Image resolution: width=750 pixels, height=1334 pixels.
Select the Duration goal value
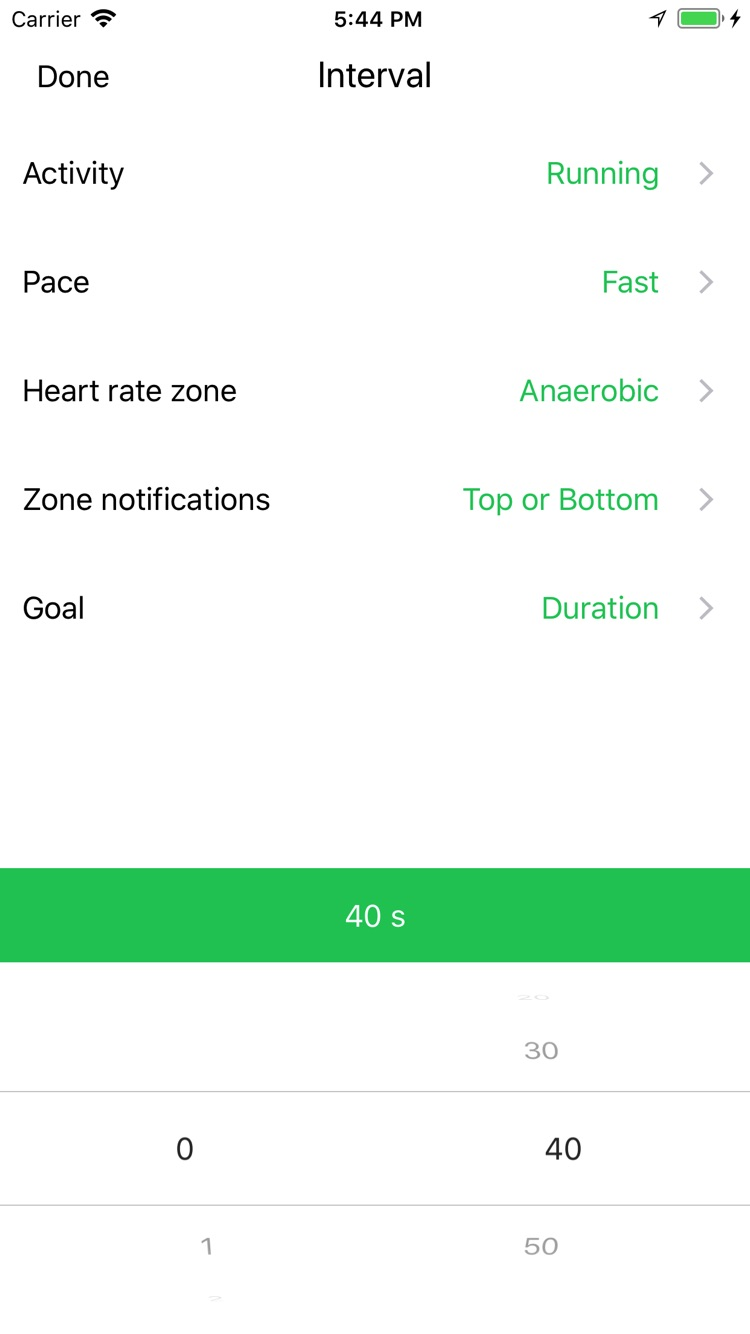click(x=599, y=608)
